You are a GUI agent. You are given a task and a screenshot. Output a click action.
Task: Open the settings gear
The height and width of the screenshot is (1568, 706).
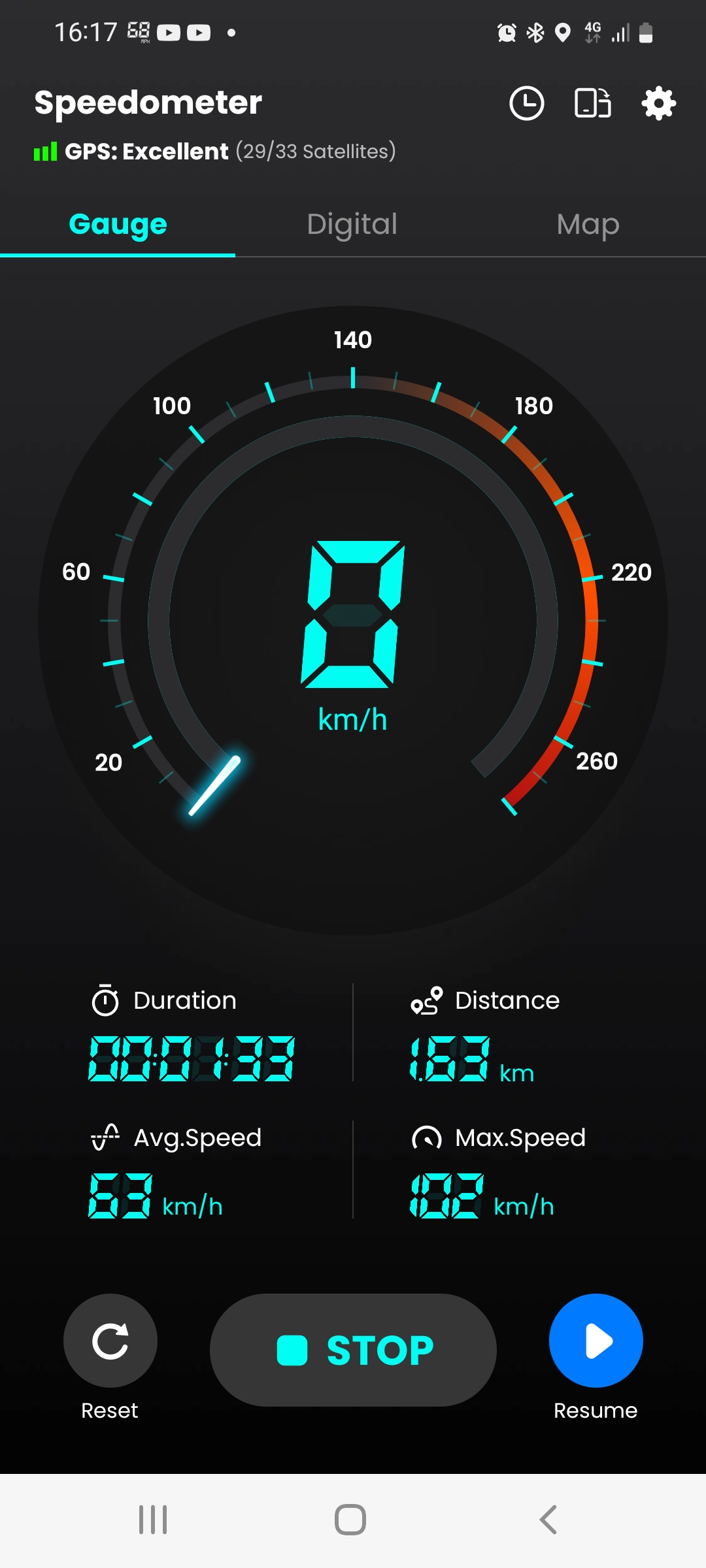pyautogui.click(x=658, y=103)
